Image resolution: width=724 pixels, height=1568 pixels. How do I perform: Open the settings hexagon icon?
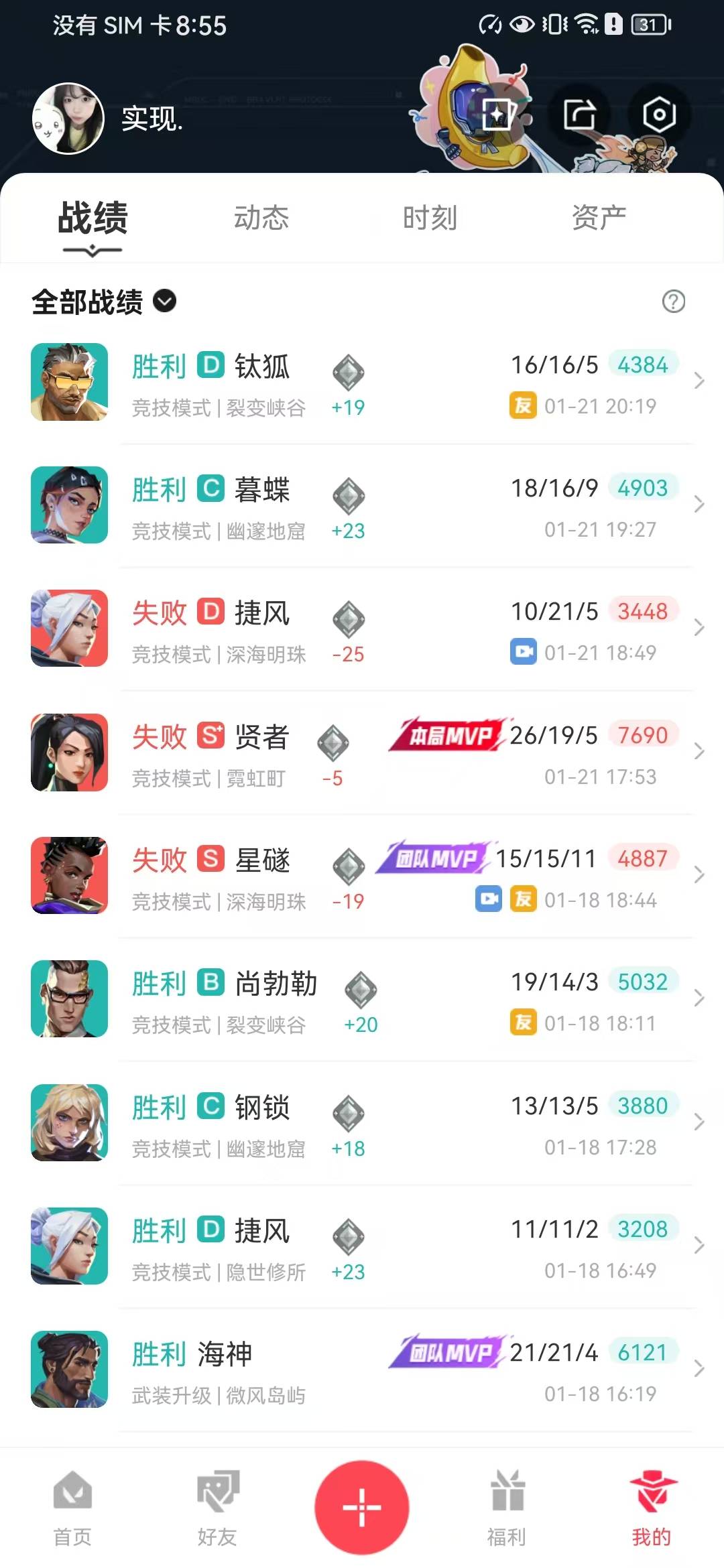(x=659, y=115)
